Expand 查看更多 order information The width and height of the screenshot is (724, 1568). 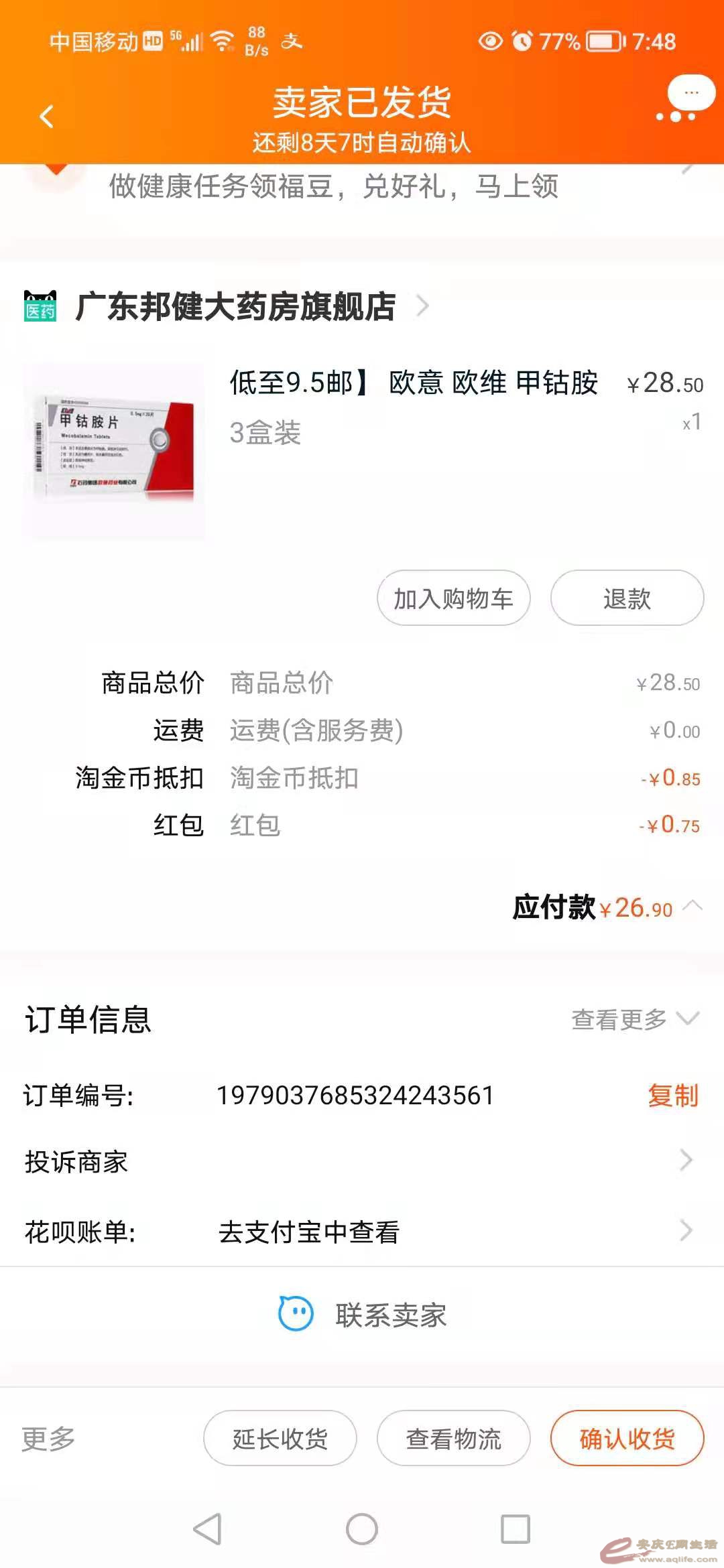(x=634, y=1019)
